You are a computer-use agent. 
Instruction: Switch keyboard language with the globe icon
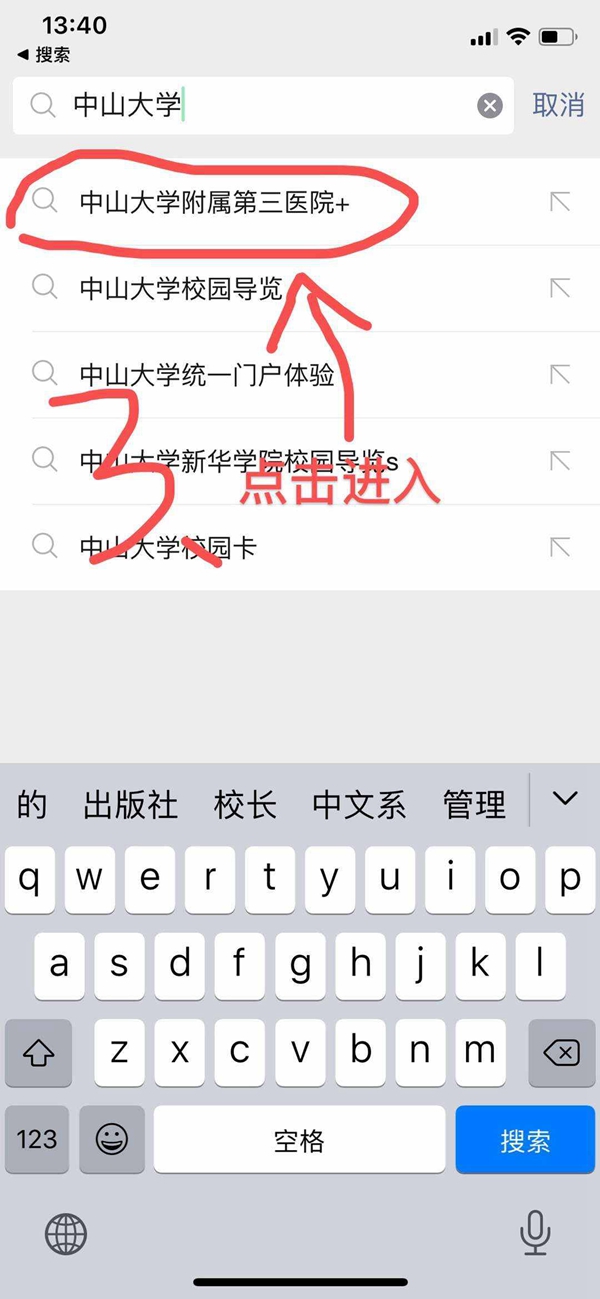(x=66, y=1234)
